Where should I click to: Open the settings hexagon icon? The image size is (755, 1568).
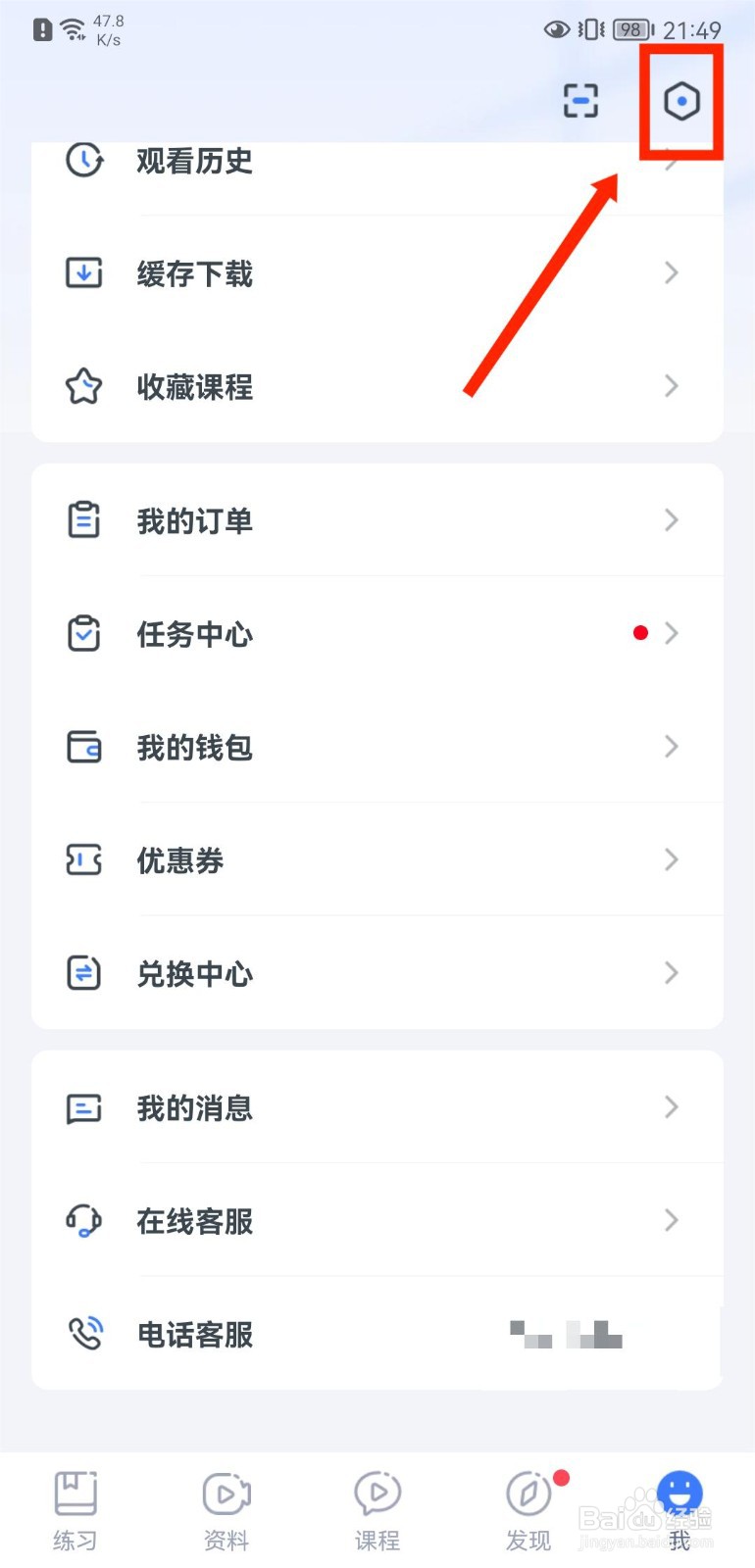coord(681,101)
